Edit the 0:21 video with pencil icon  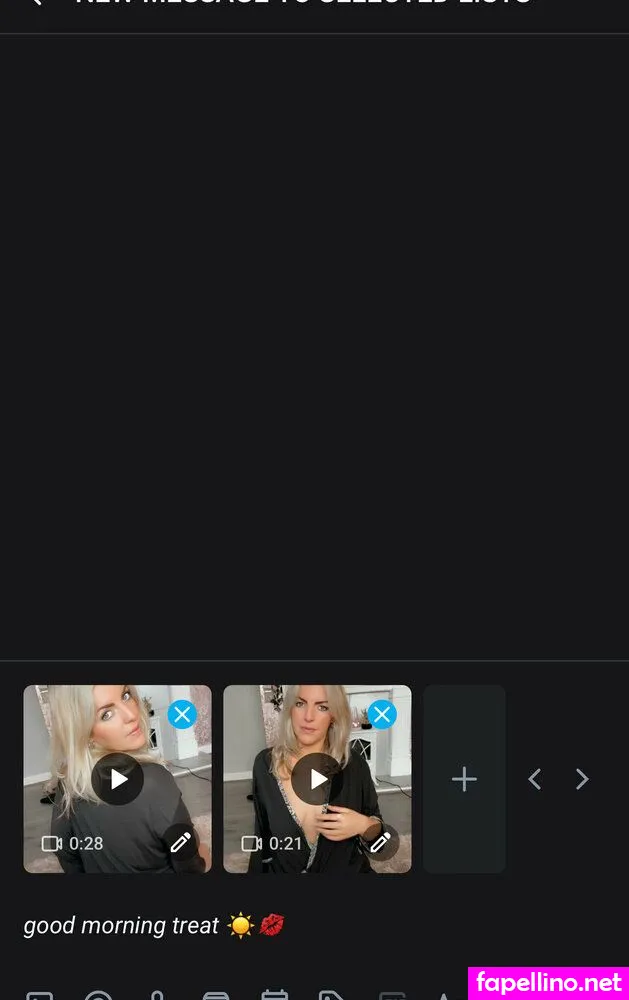381,842
